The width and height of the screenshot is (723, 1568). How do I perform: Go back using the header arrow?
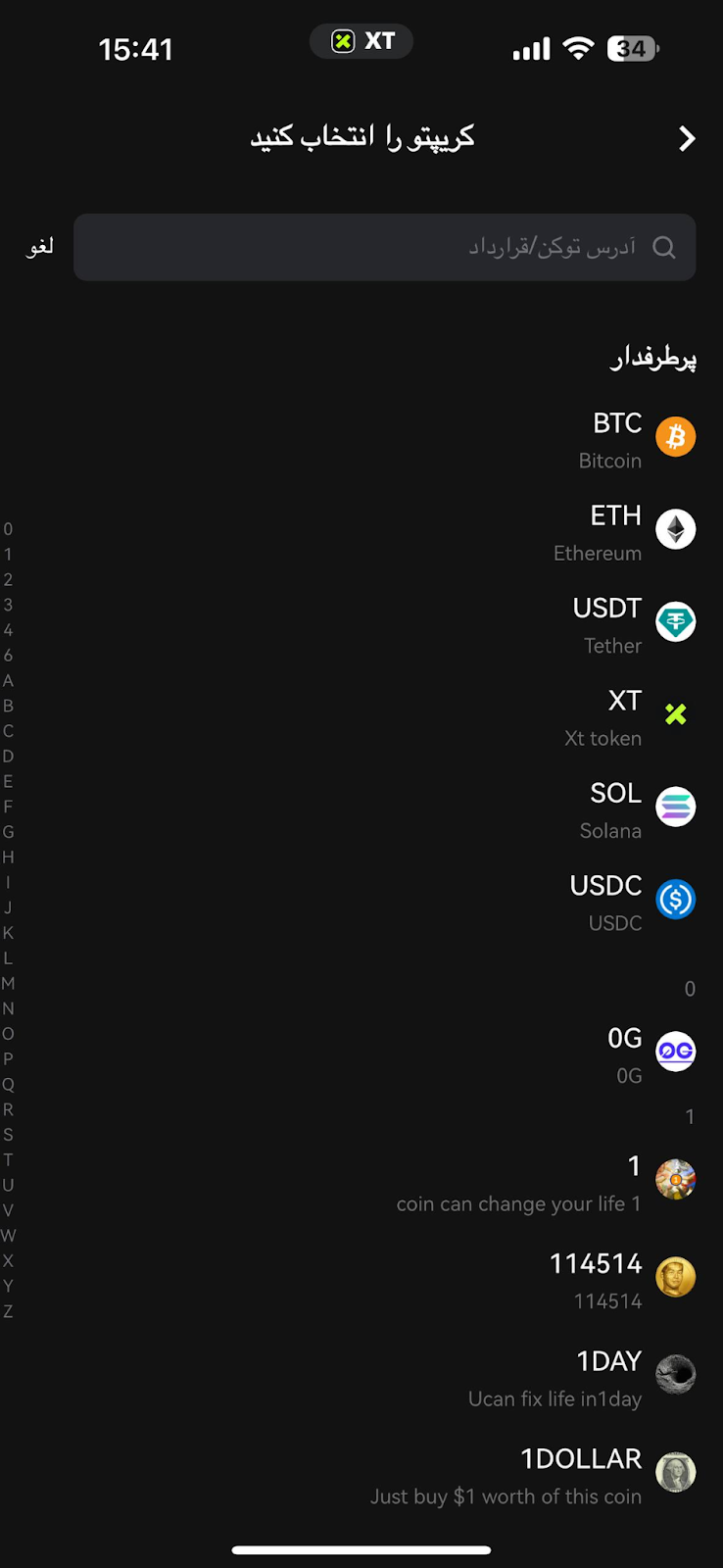687,139
